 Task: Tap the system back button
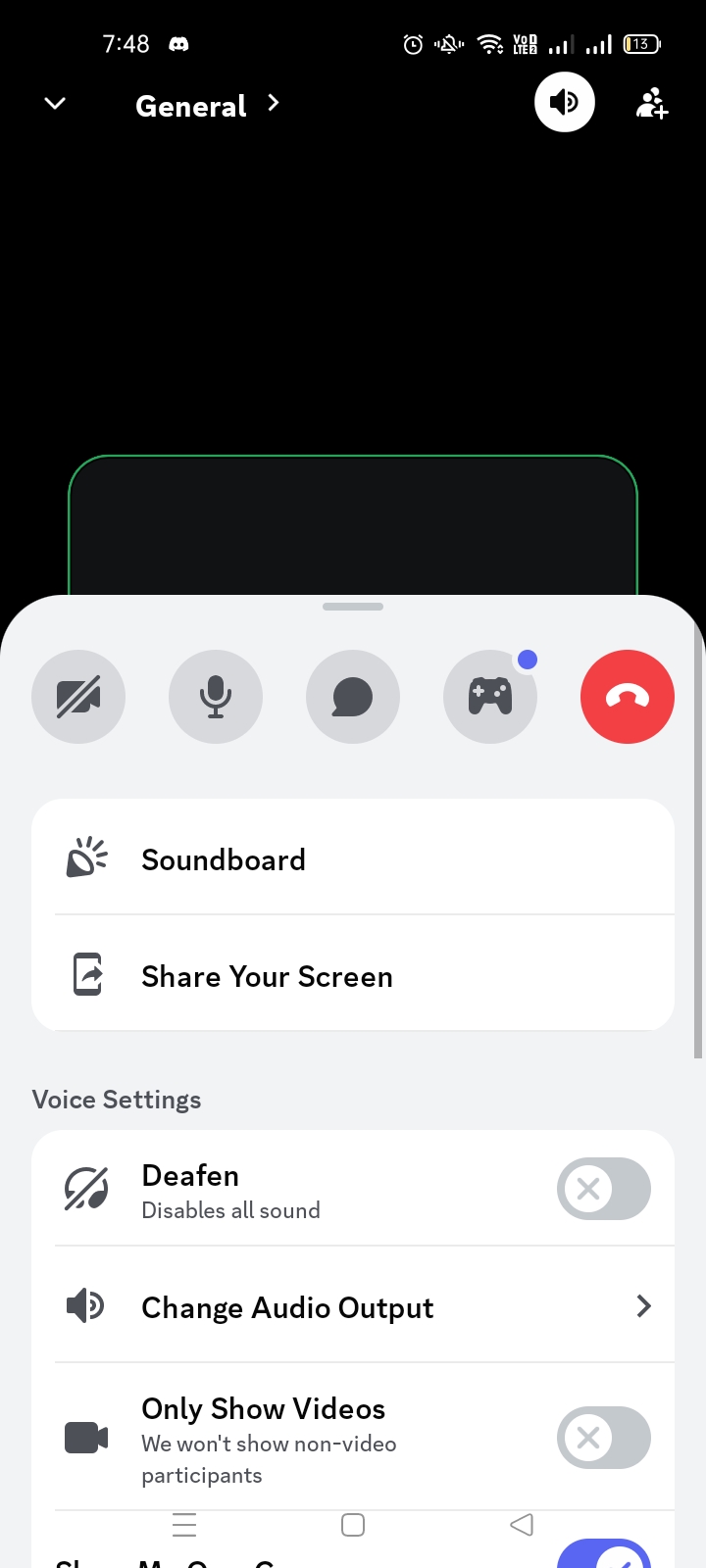tap(522, 1525)
